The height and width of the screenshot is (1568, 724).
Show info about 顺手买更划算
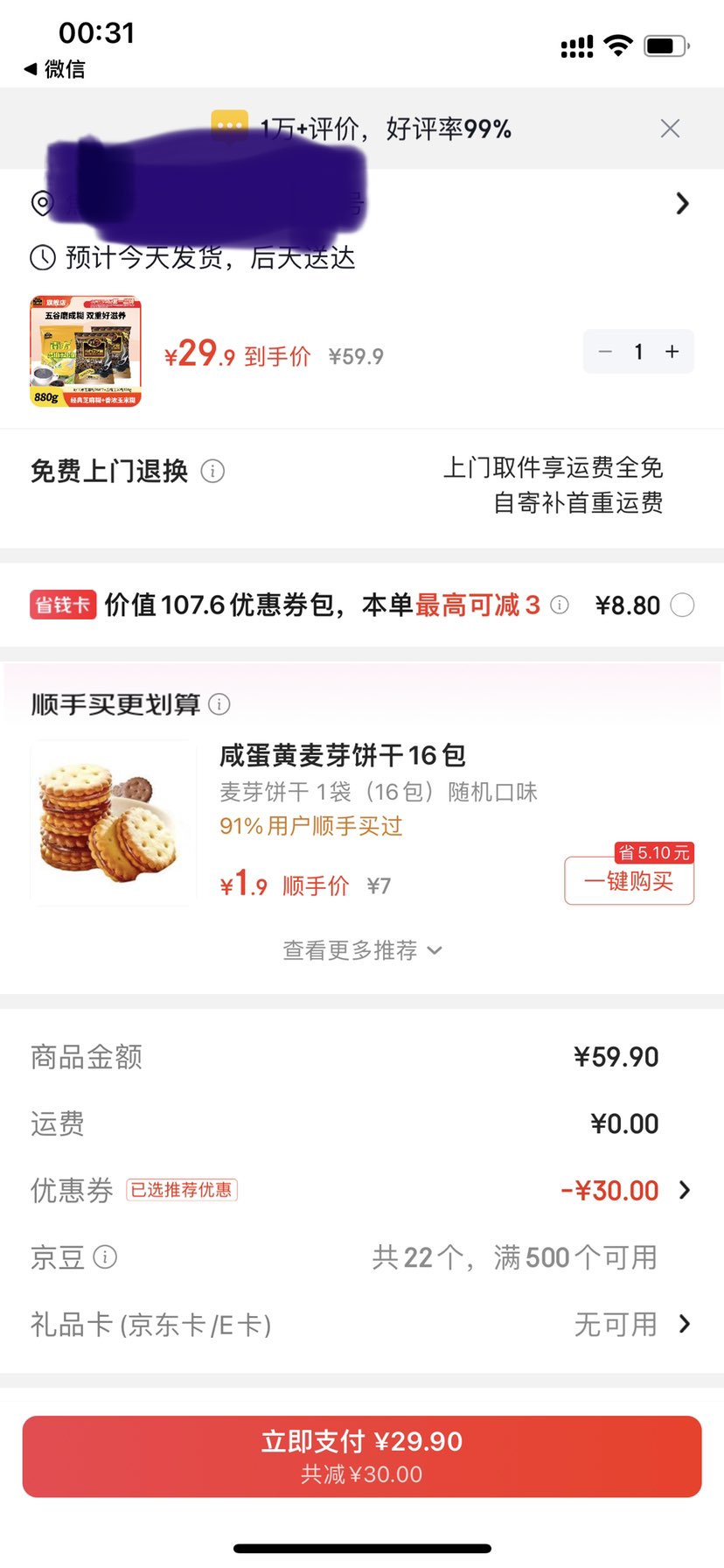[x=220, y=704]
